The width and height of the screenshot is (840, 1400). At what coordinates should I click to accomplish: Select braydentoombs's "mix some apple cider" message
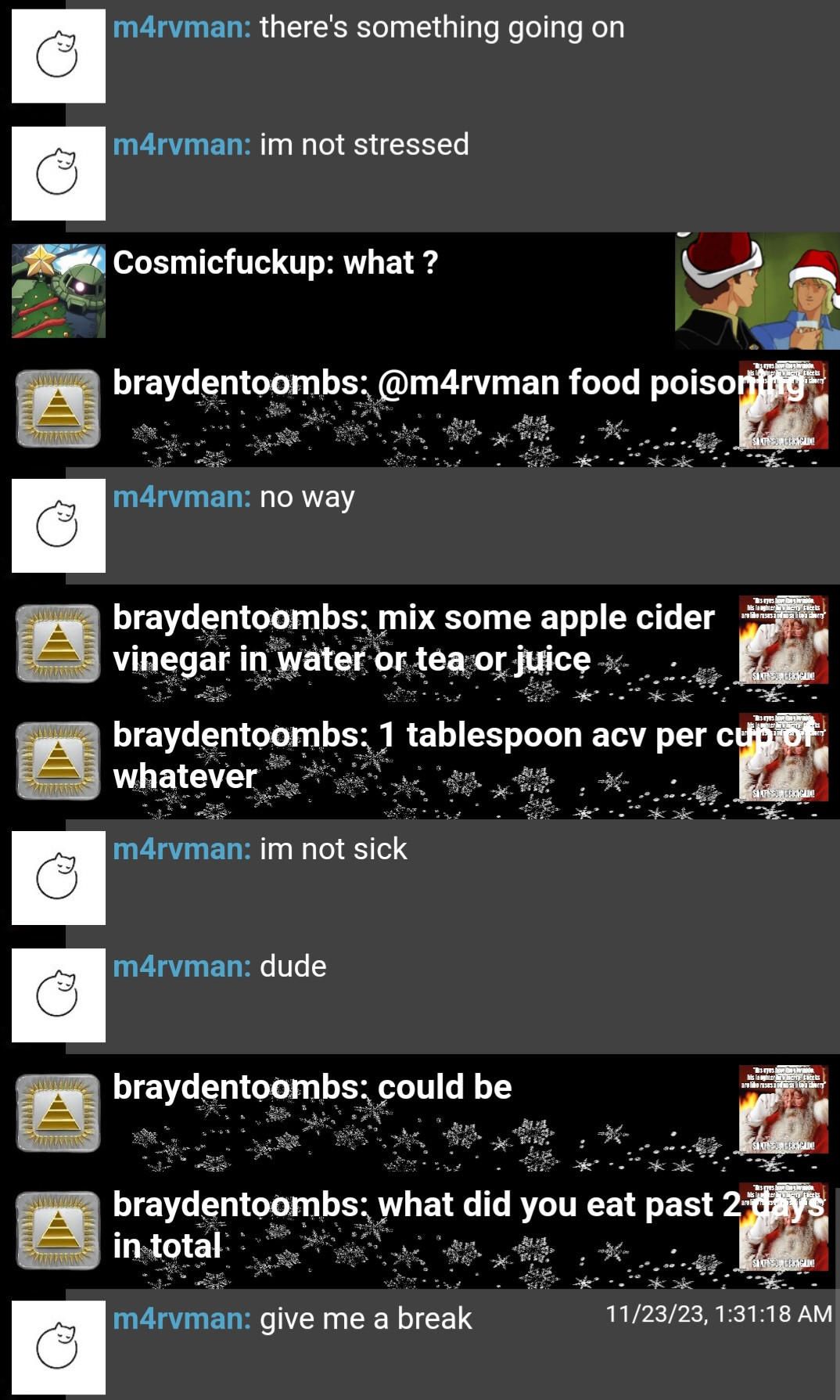click(x=414, y=639)
